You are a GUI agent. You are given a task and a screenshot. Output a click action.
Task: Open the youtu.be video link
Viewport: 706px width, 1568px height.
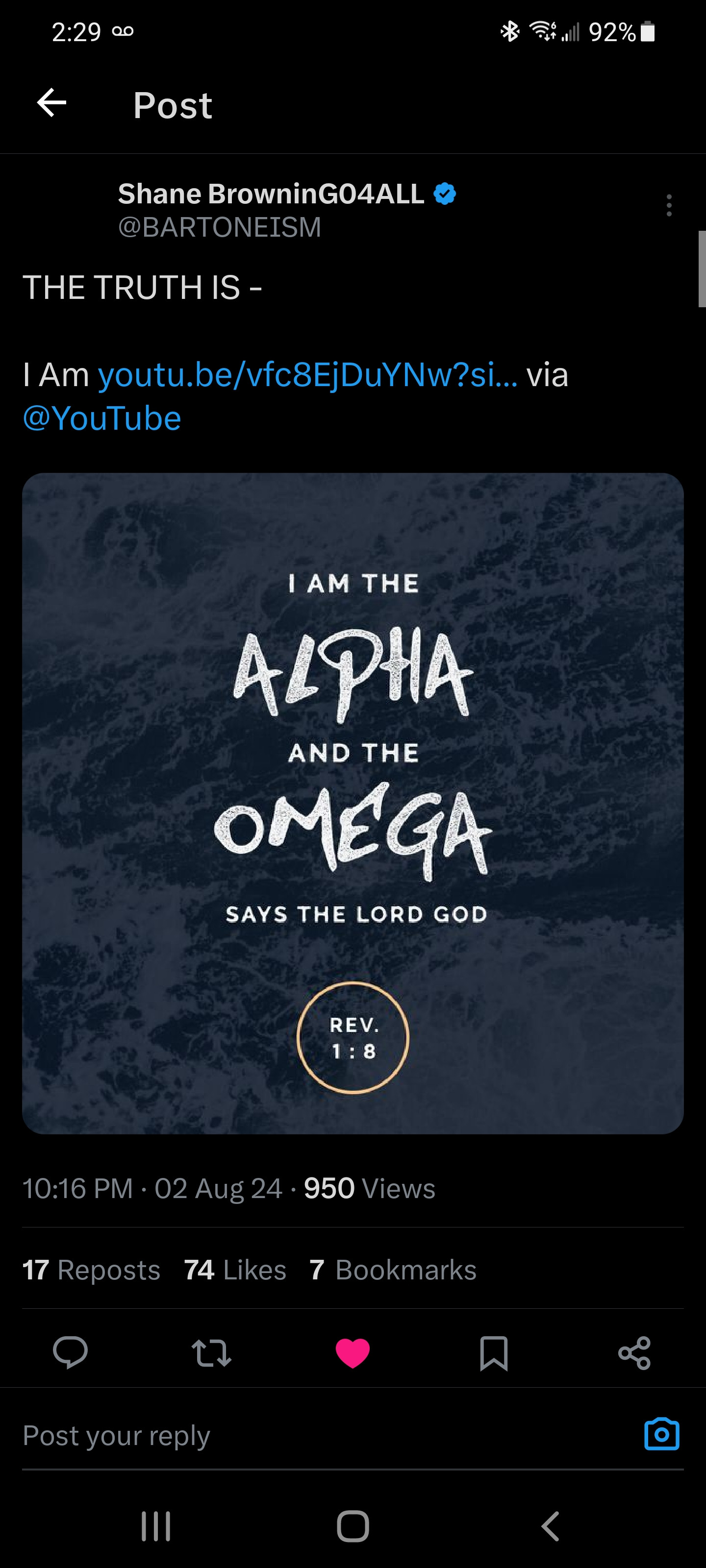coord(307,374)
